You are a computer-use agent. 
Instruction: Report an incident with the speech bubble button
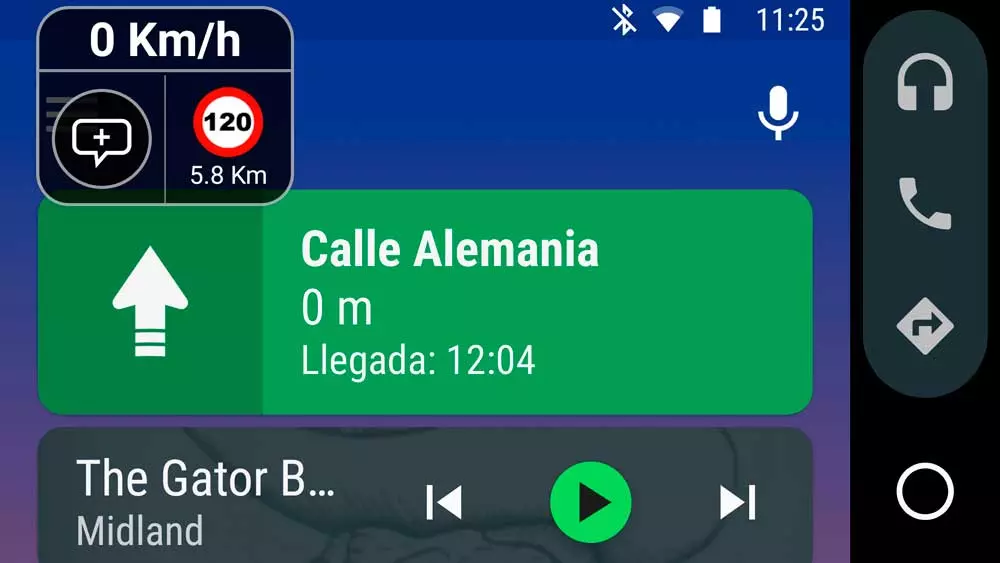point(101,139)
